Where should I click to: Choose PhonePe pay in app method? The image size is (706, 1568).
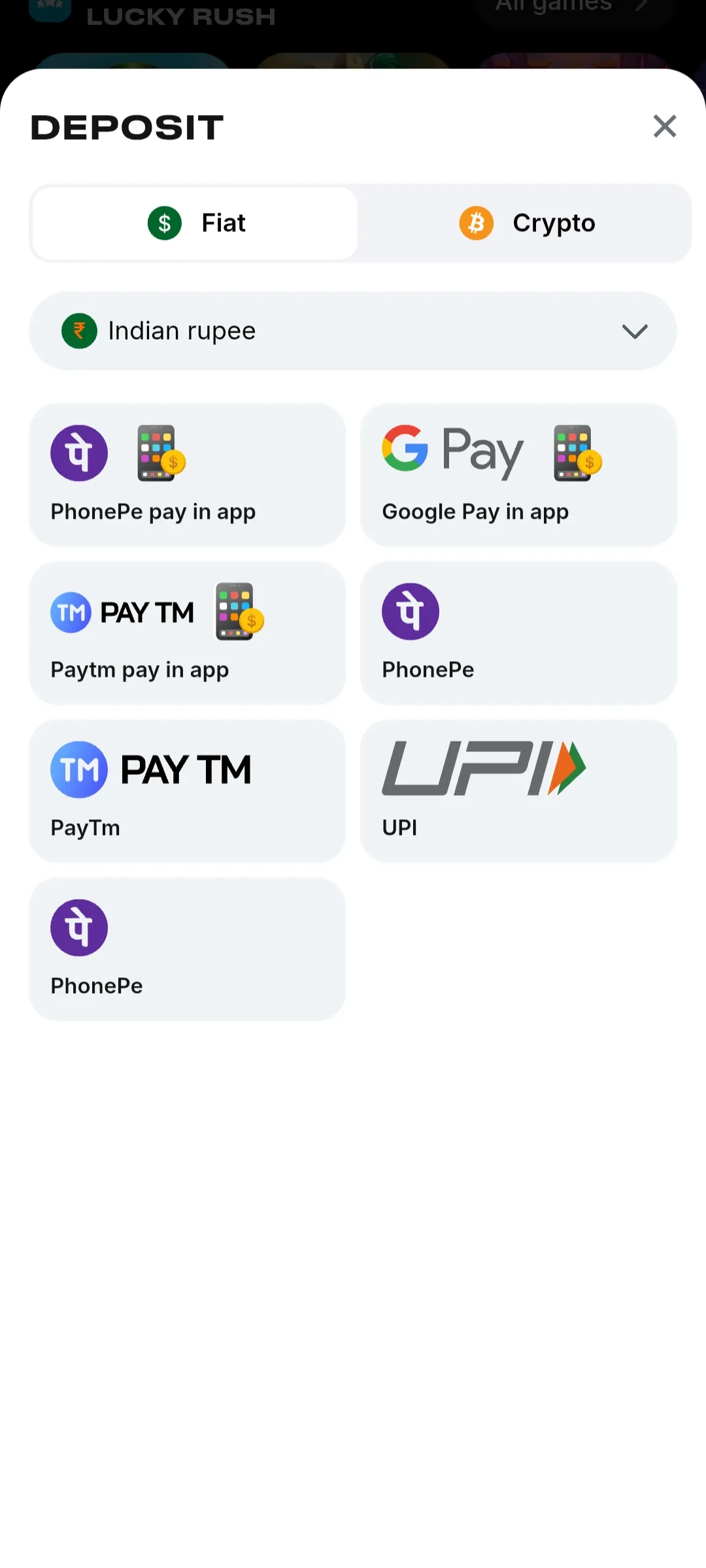(187, 475)
